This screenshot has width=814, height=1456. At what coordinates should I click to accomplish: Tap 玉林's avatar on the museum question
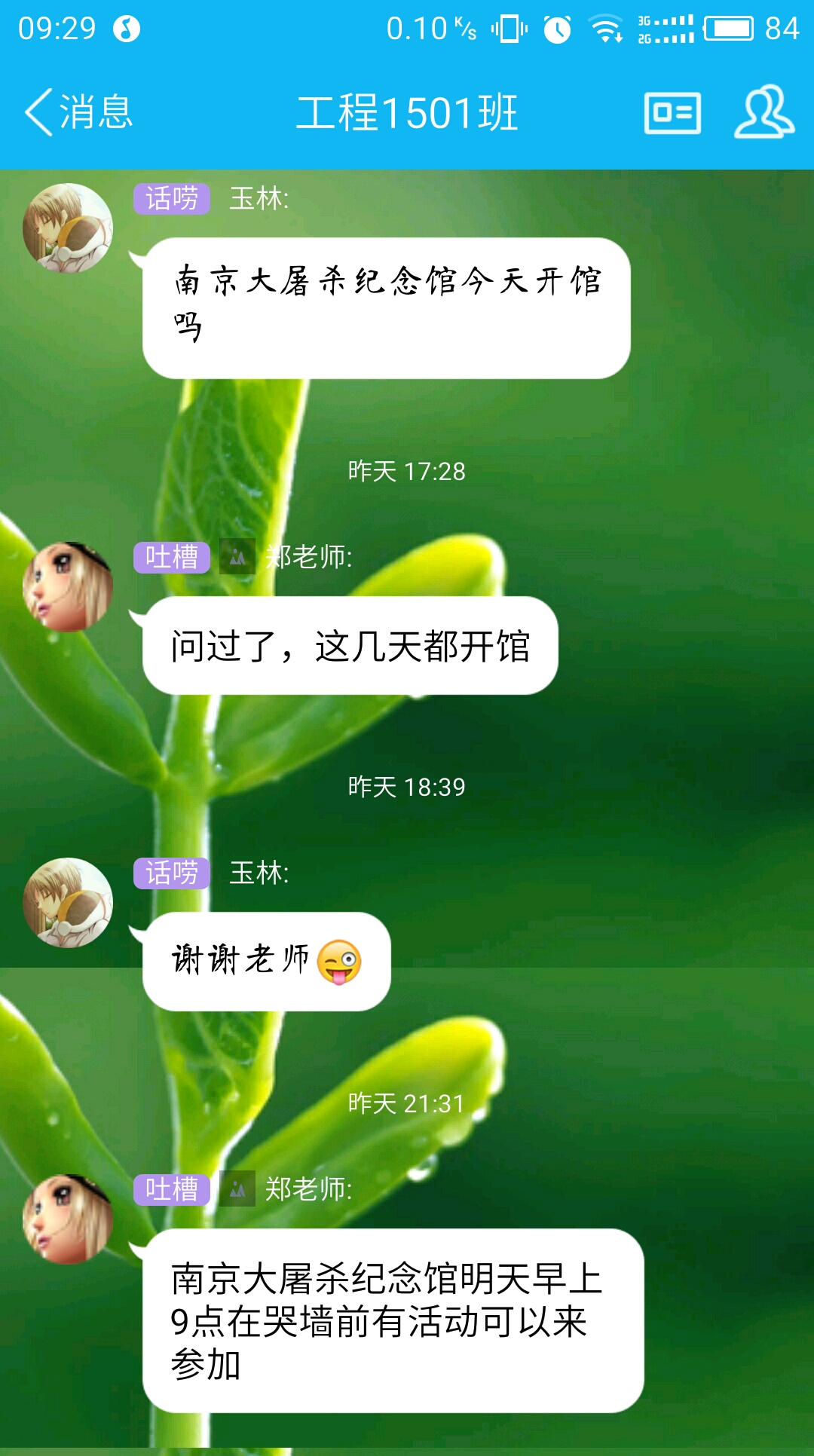68,228
